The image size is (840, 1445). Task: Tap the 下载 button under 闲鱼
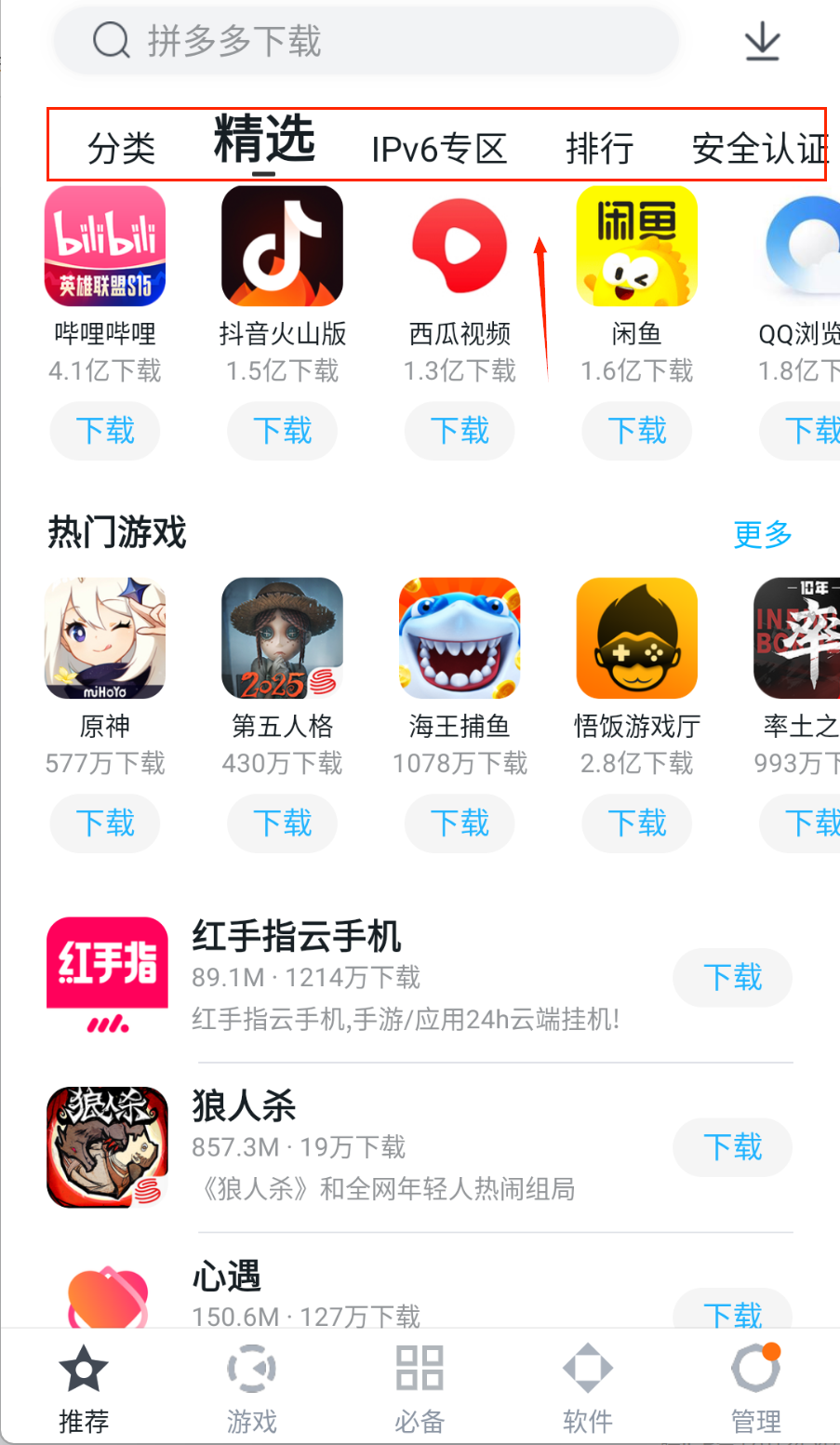pos(637,431)
